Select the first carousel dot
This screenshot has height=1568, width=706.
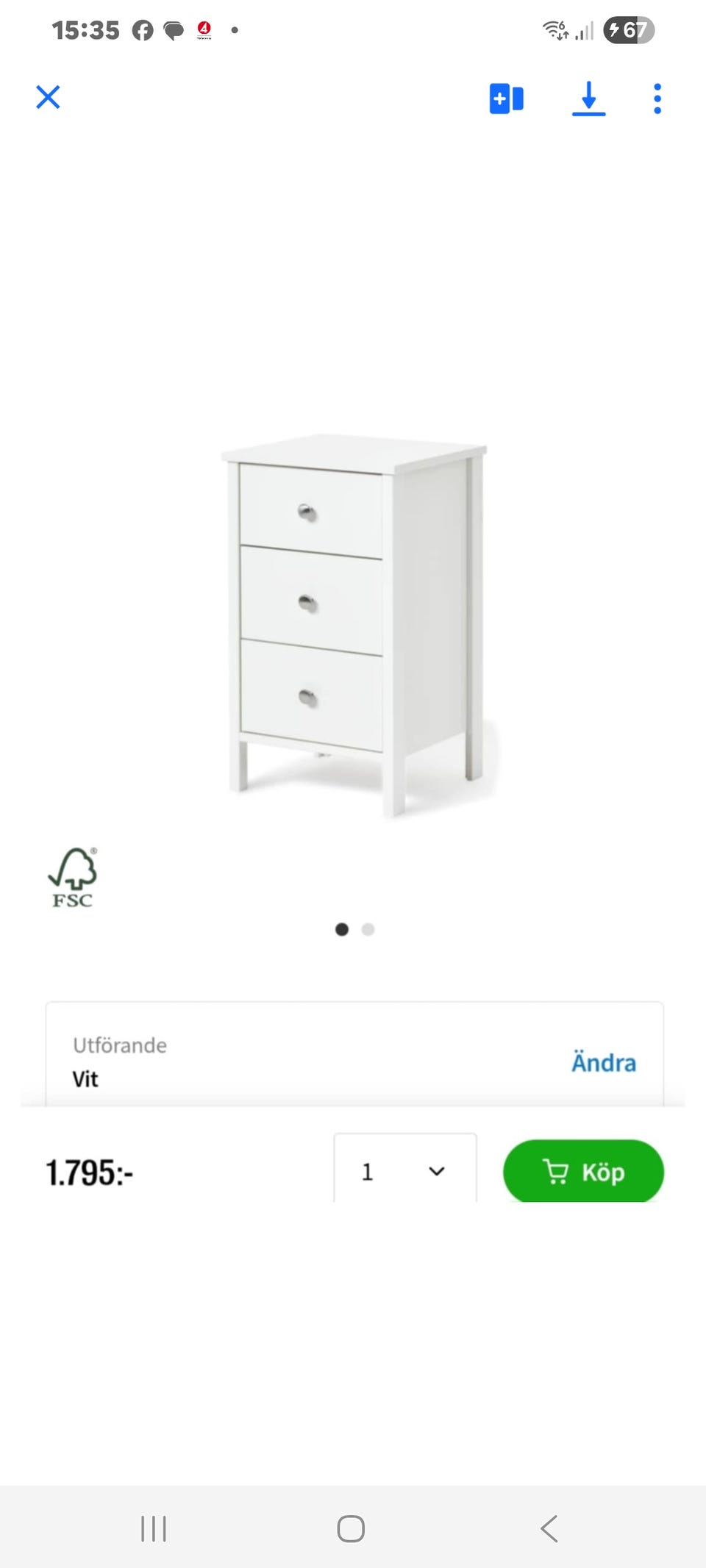click(x=342, y=929)
